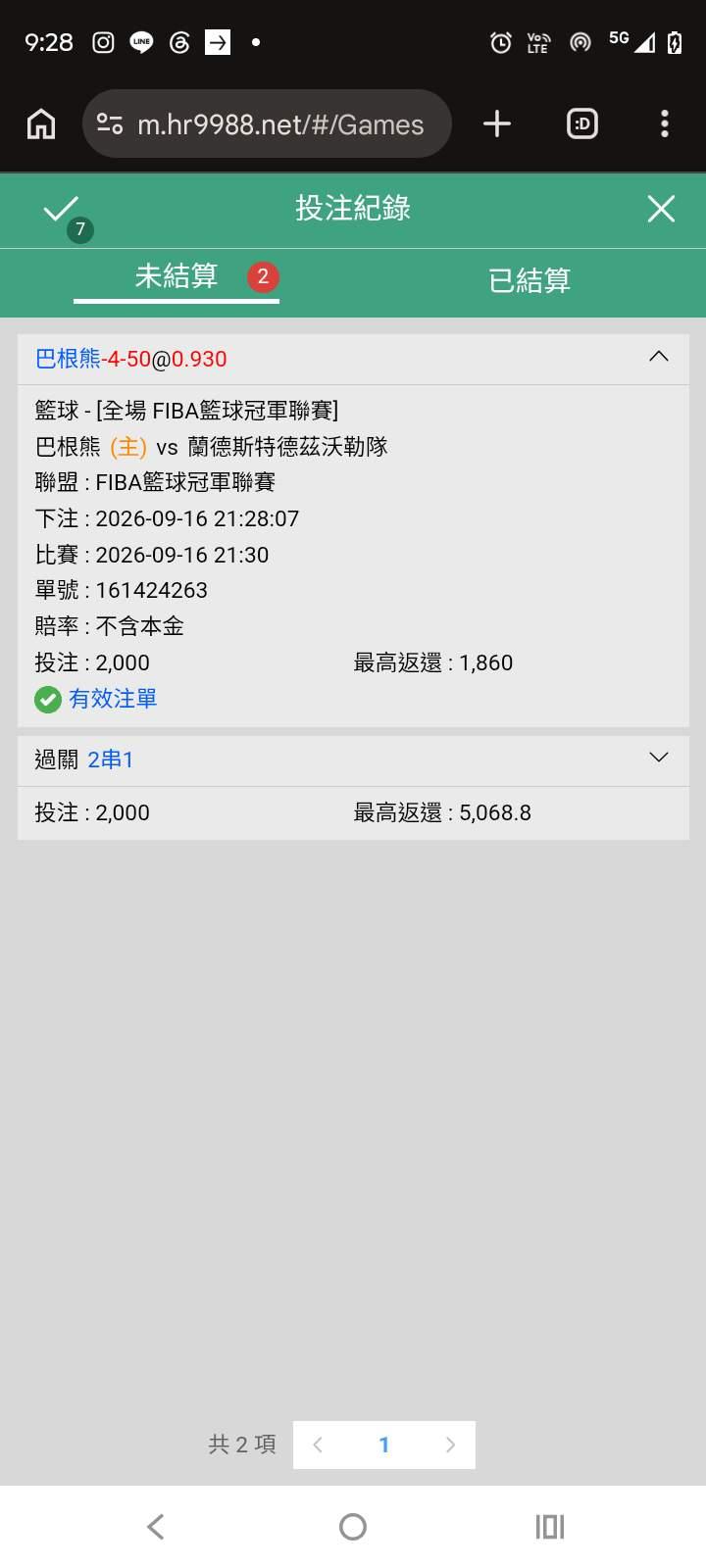The height and width of the screenshot is (1568, 706).
Task: Go to the next page of records
Action: (450, 1445)
